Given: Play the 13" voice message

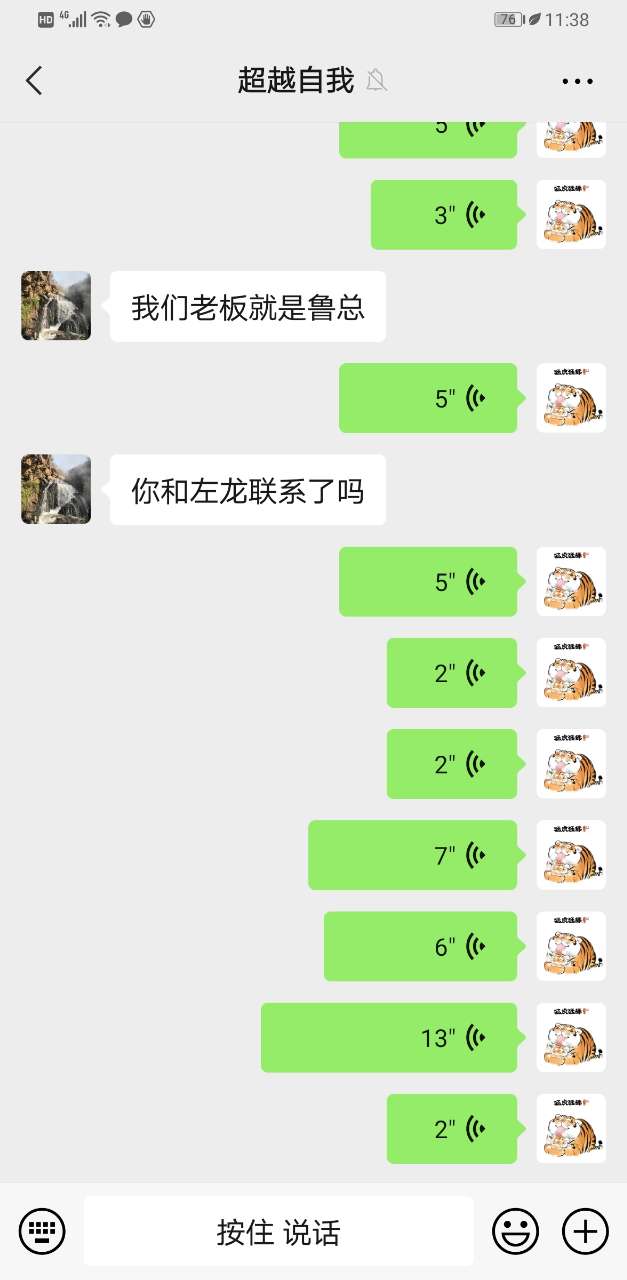Looking at the screenshot, I should 390,1038.
